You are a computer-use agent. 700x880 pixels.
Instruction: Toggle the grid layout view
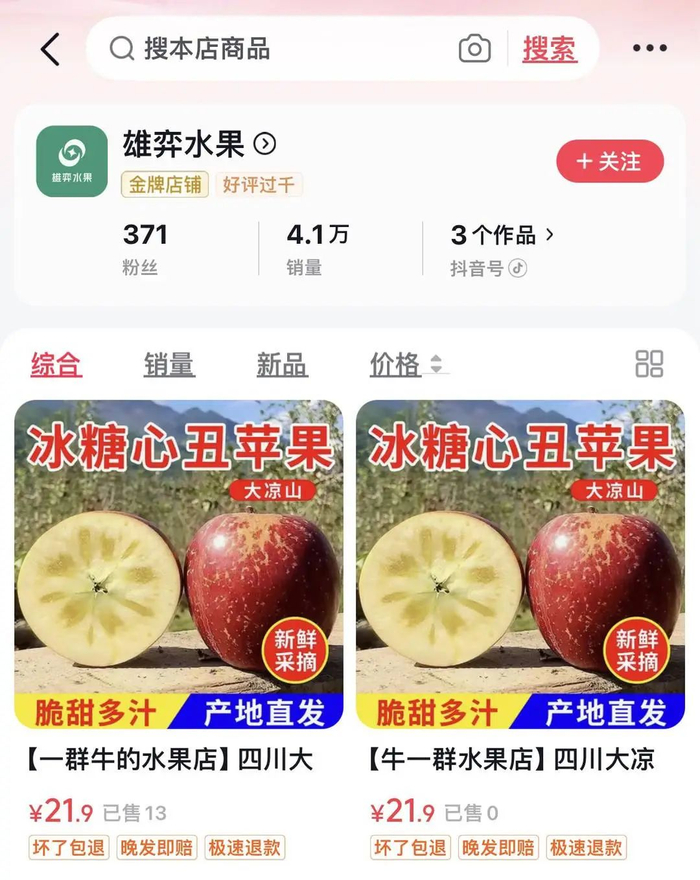tap(650, 364)
